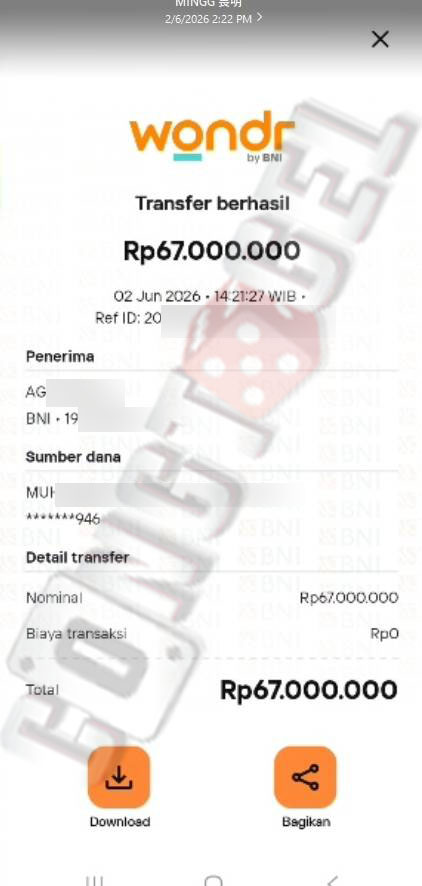Tap the system back button
Image resolution: width=422 pixels, height=886 pixels.
[333, 880]
